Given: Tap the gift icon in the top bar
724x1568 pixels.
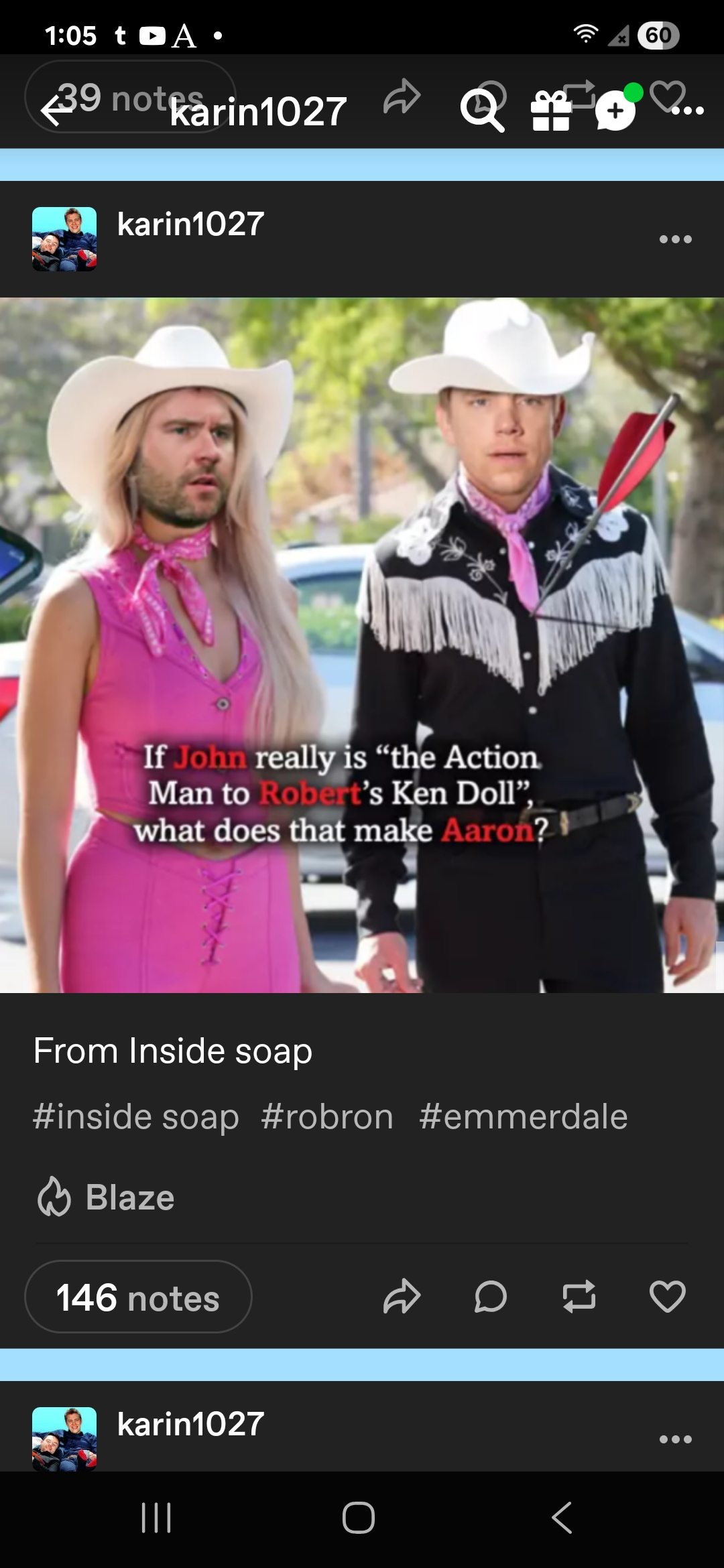Looking at the screenshot, I should tap(550, 111).
